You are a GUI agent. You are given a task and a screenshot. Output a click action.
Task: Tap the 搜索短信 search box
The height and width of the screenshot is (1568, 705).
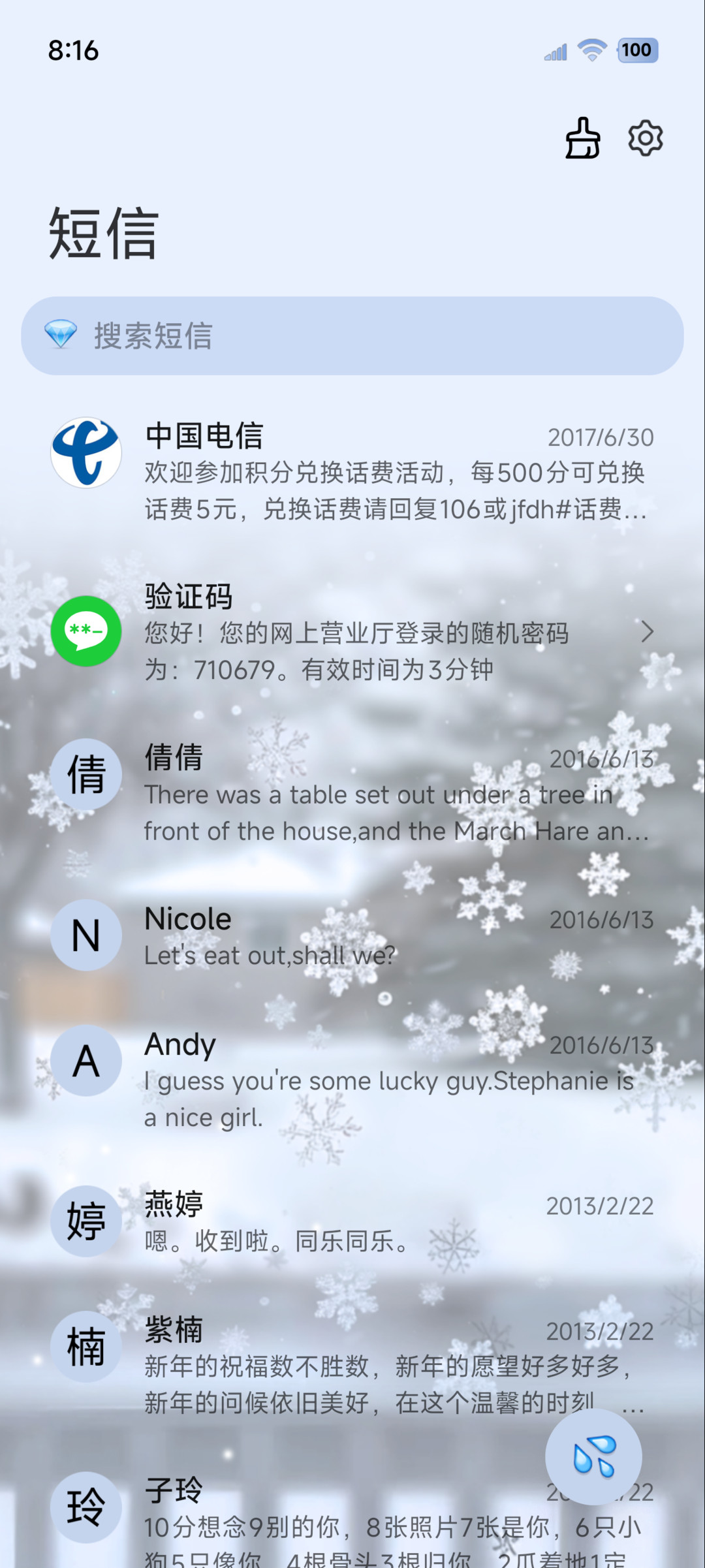[x=352, y=336]
